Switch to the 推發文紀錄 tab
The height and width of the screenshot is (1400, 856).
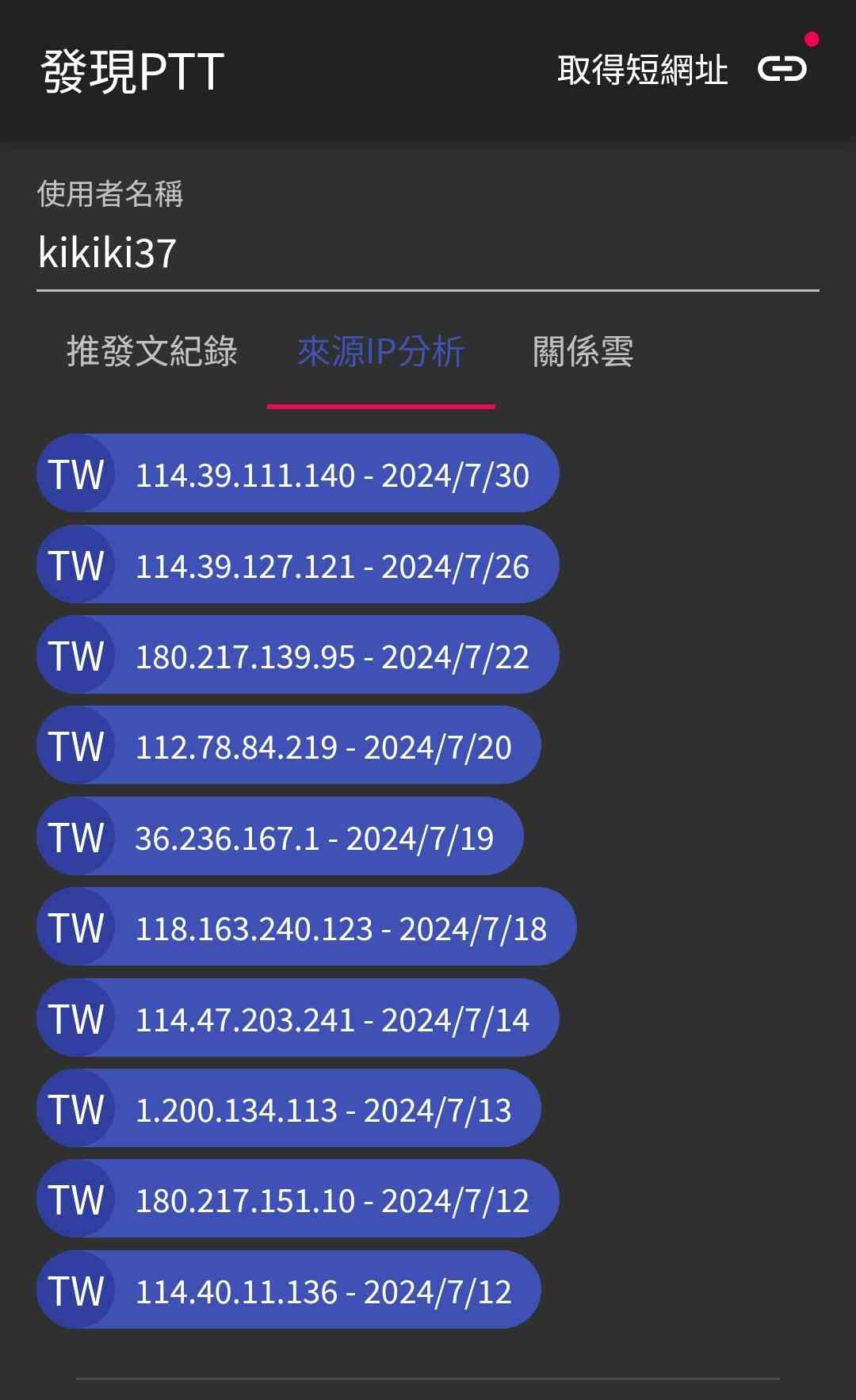click(x=152, y=352)
